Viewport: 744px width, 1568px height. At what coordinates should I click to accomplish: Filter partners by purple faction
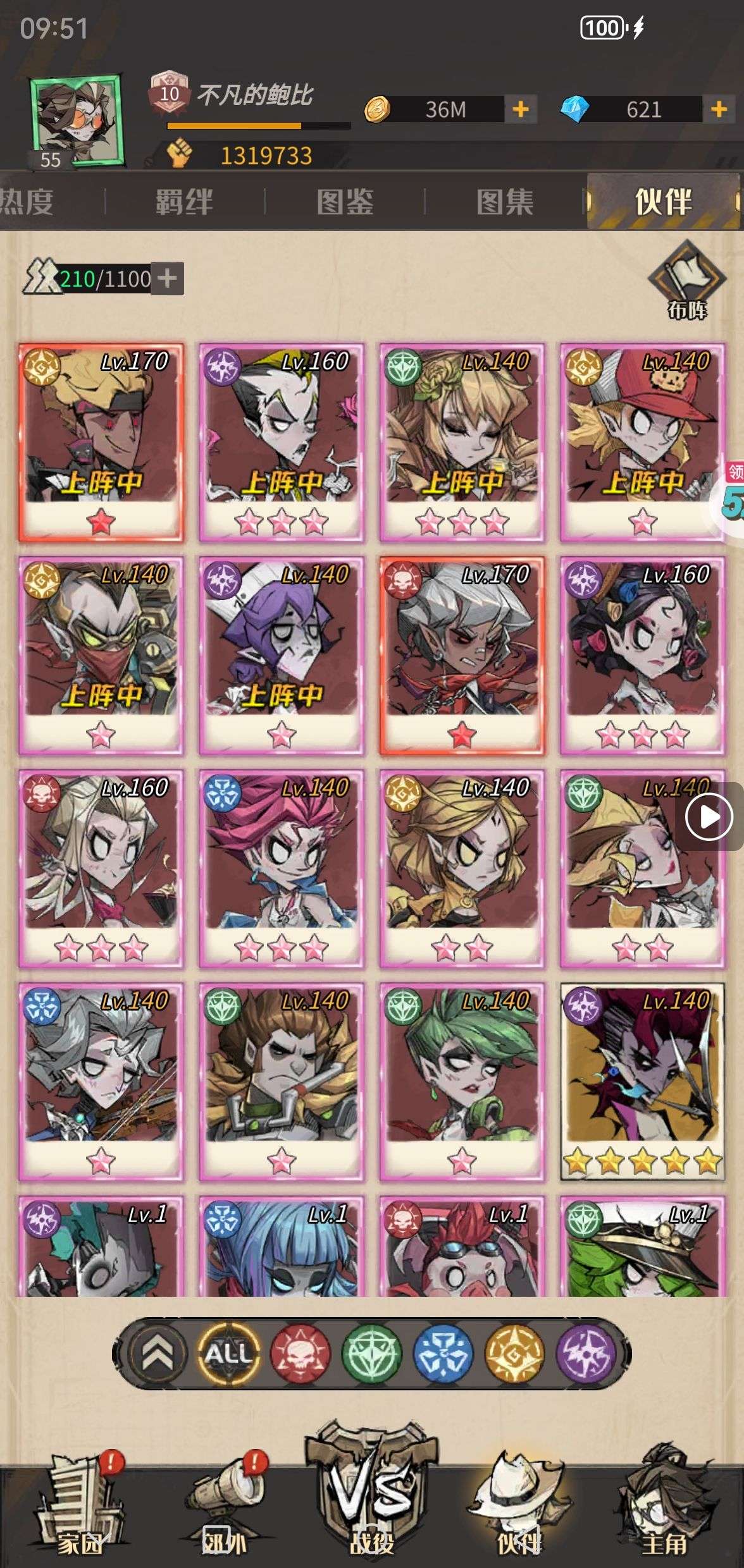click(586, 1354)
